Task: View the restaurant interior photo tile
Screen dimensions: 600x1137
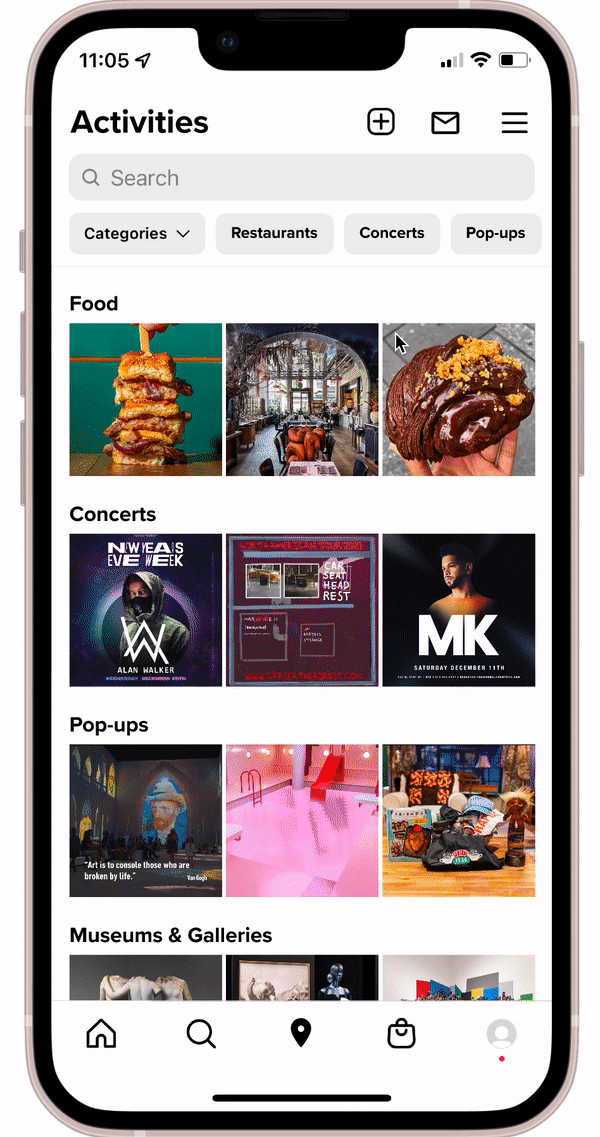Action: coord(302,400)
